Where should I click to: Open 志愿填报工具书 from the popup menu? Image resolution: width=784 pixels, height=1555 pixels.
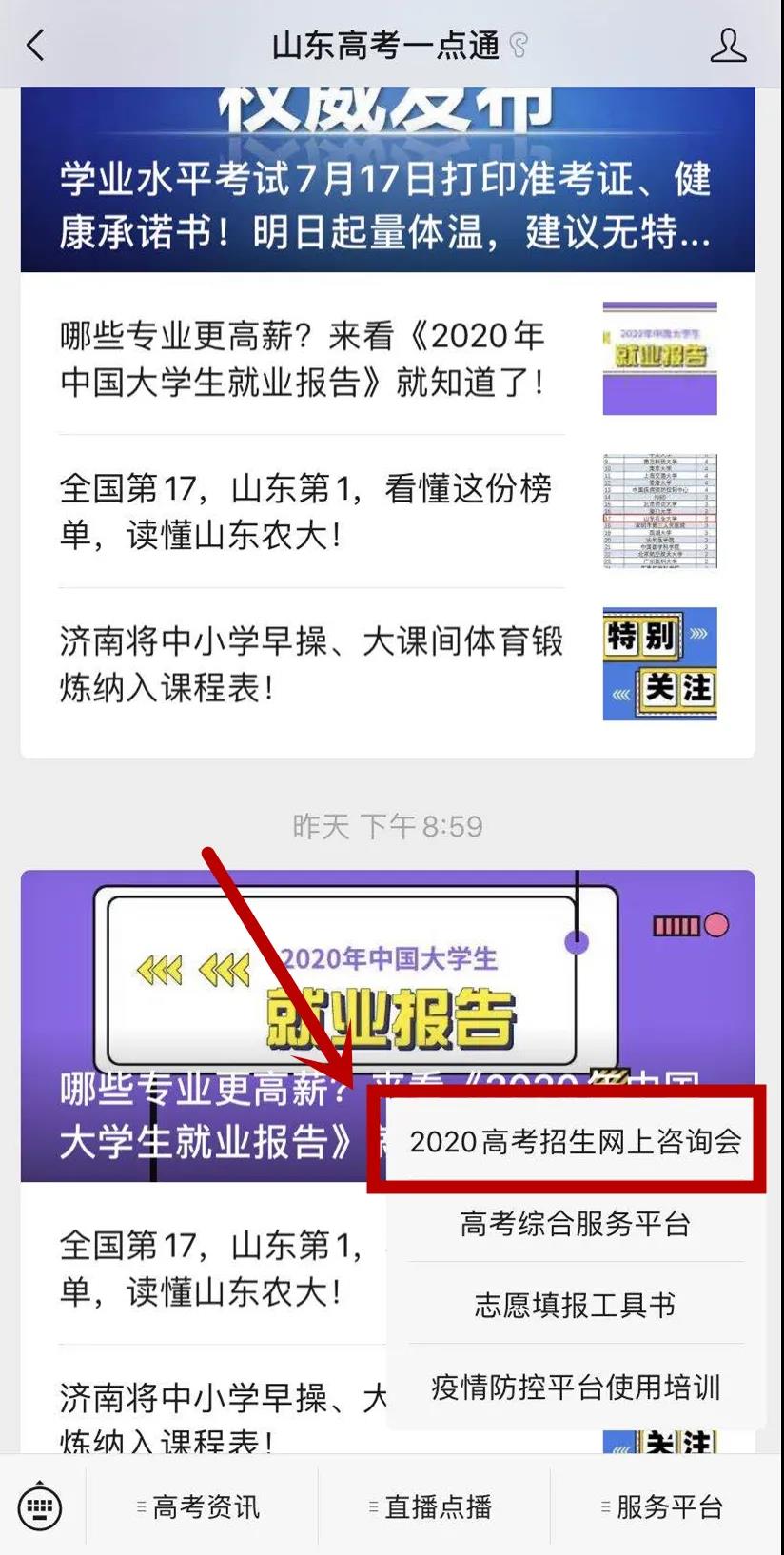(x=575, y=1305)
